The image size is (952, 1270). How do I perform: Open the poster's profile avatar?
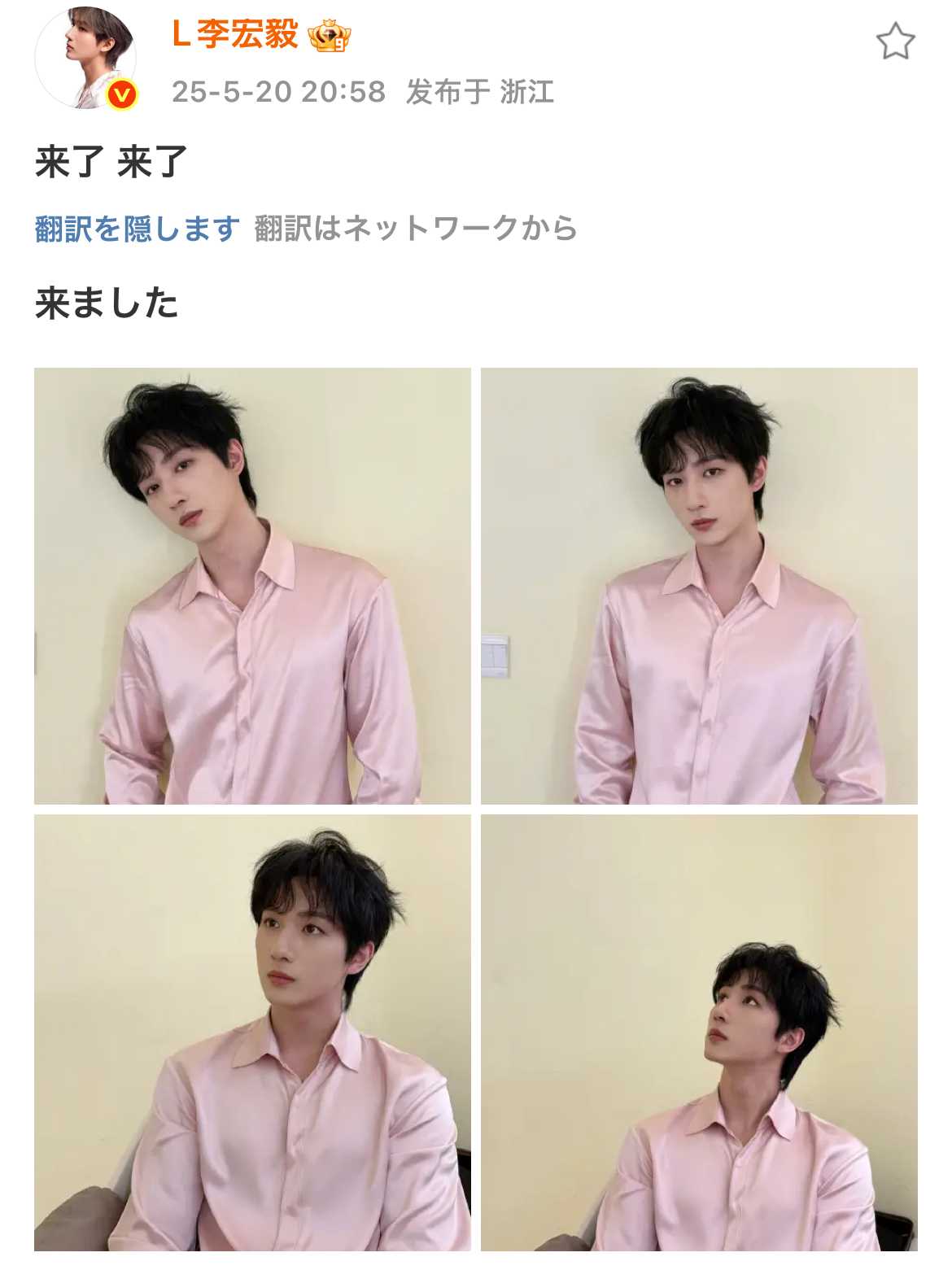[x=85, y=59]
